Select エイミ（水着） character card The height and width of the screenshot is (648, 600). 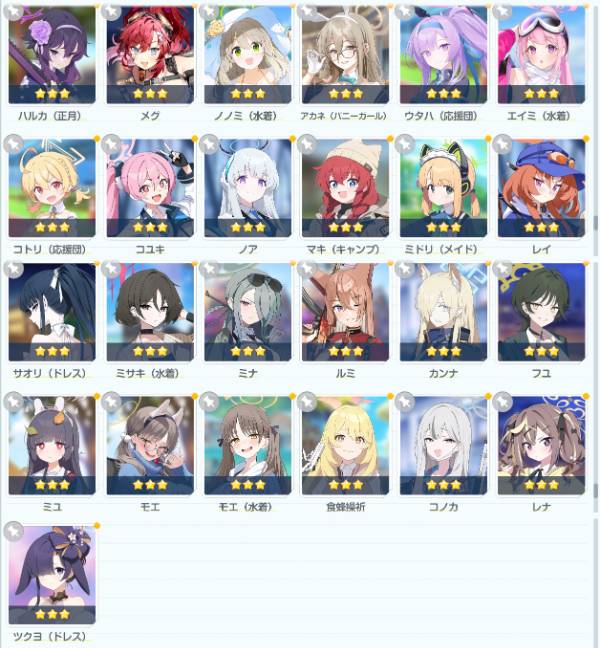coord(541,54)
